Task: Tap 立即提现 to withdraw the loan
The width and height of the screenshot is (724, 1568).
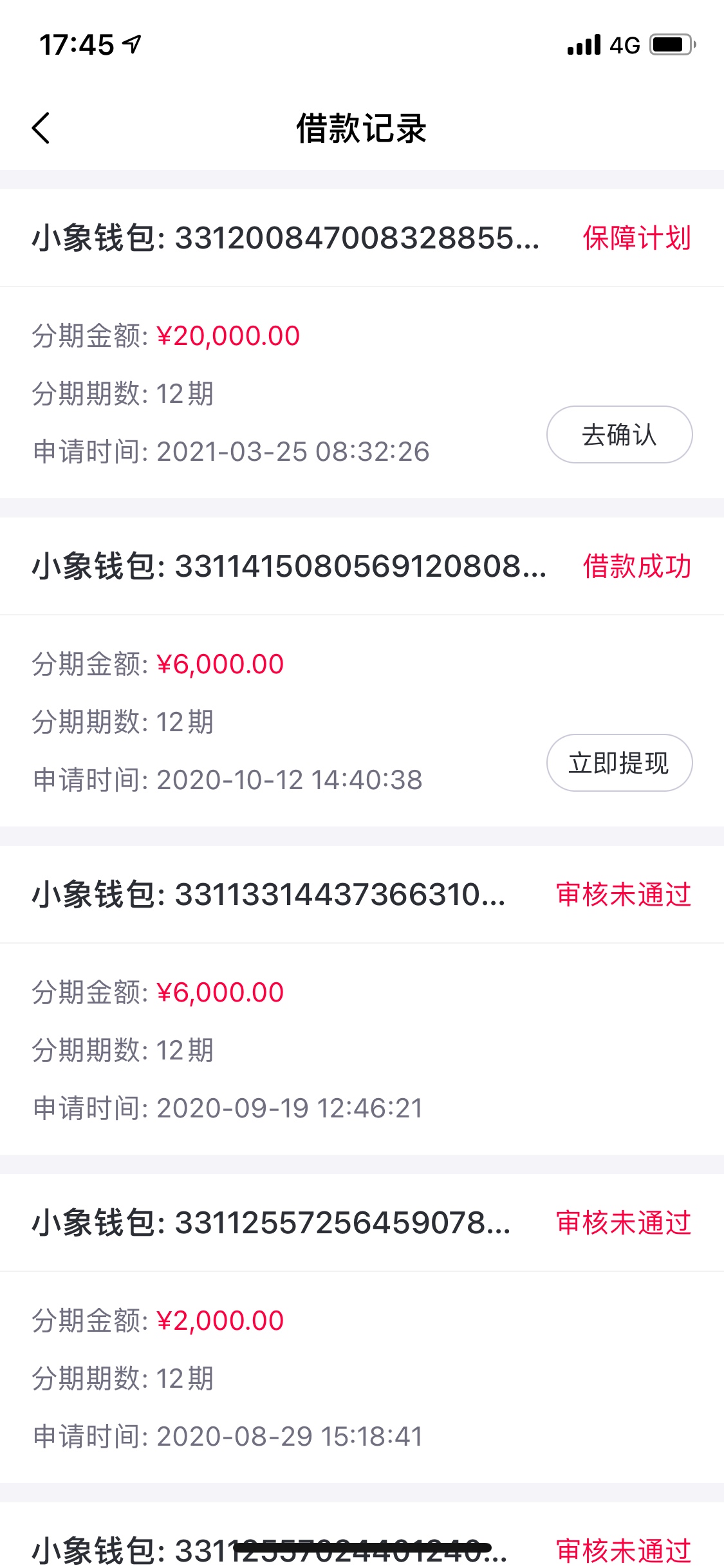Action: pos(619,763)
